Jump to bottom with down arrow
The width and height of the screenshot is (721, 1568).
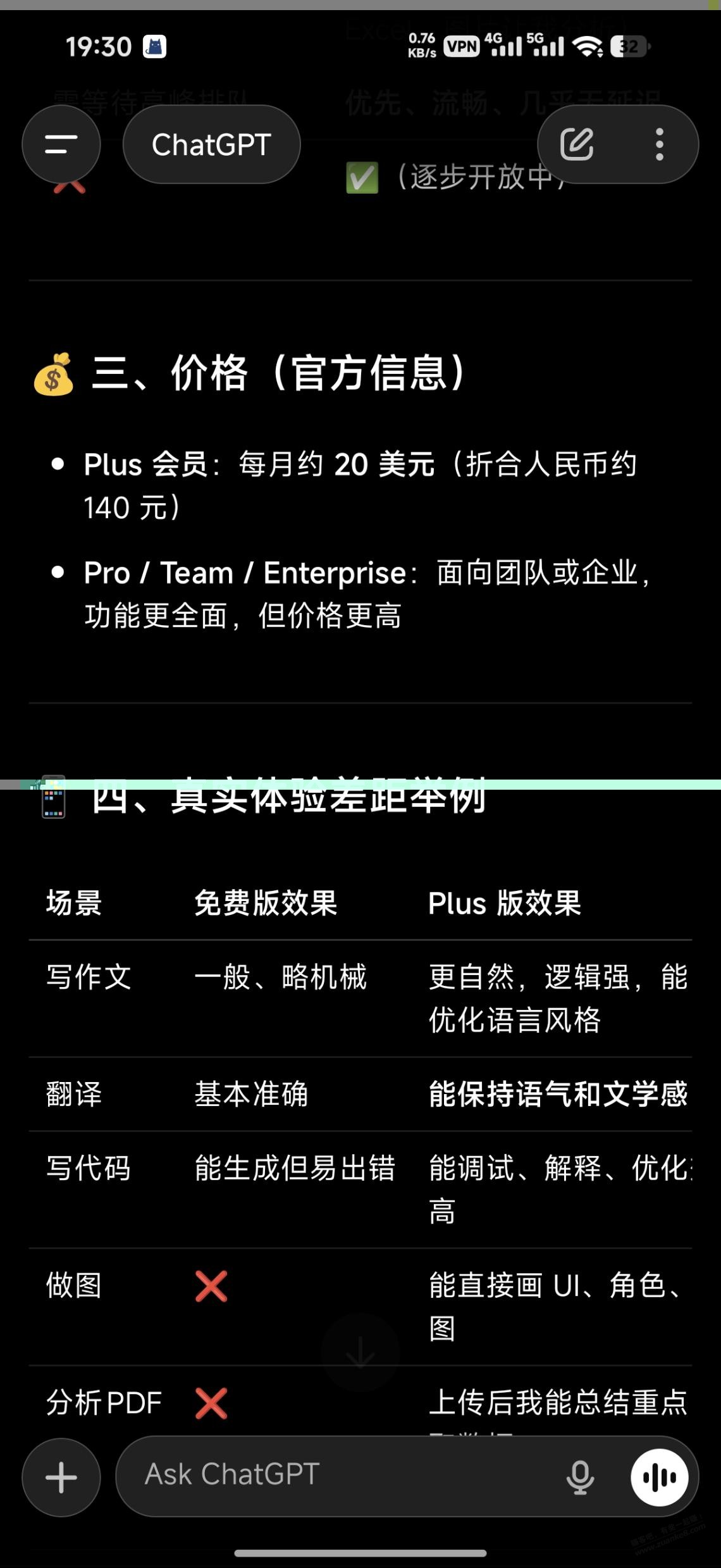pos(360,1353)
